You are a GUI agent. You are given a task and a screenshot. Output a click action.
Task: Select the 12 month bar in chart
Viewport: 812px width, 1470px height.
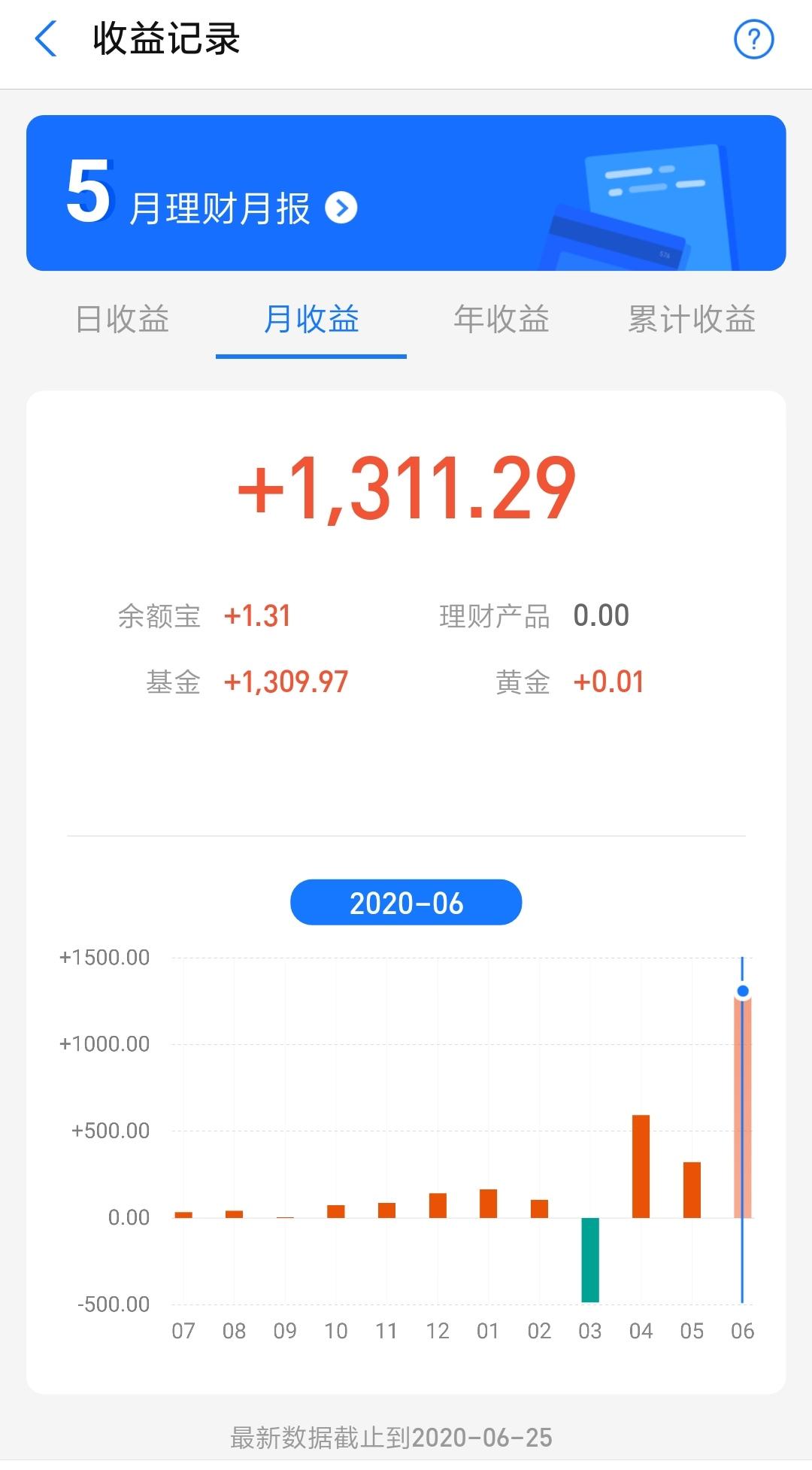point(438,1205)
